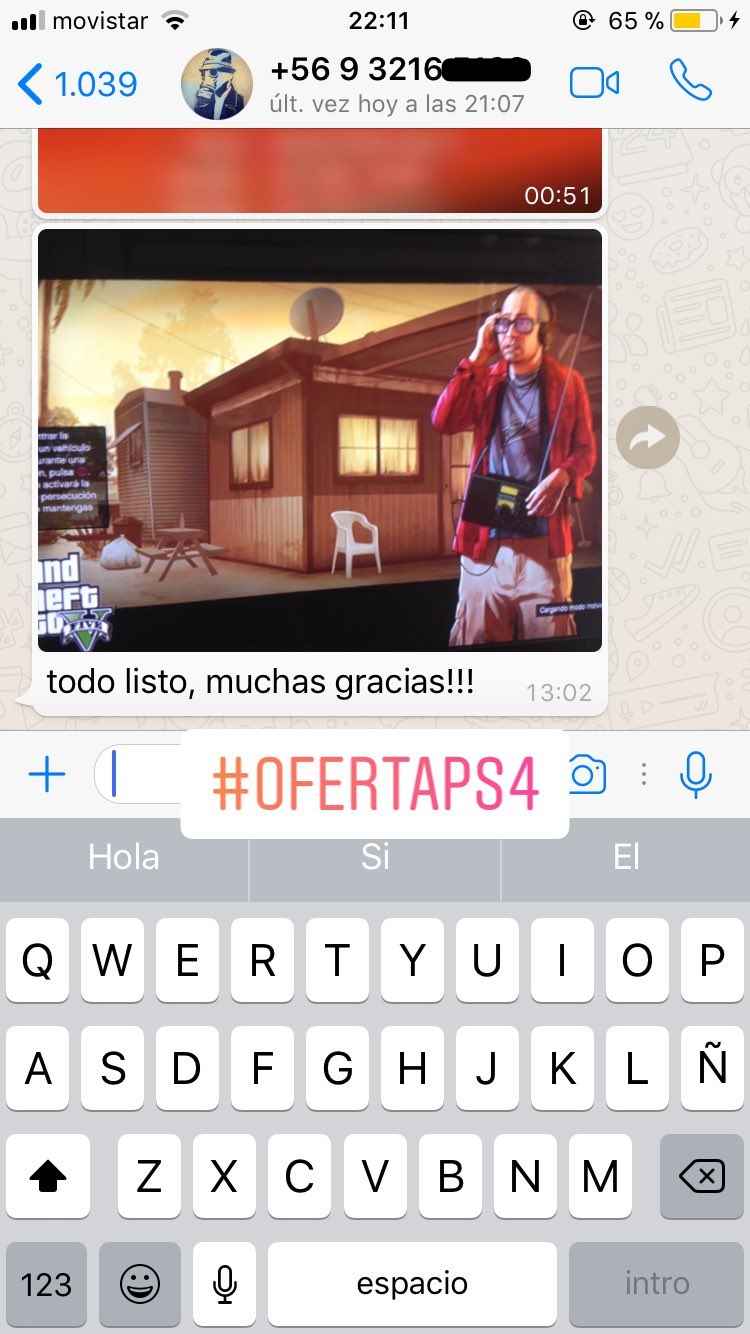
Task: Open the GTA V photo in full view
Action: coord(320,440)
